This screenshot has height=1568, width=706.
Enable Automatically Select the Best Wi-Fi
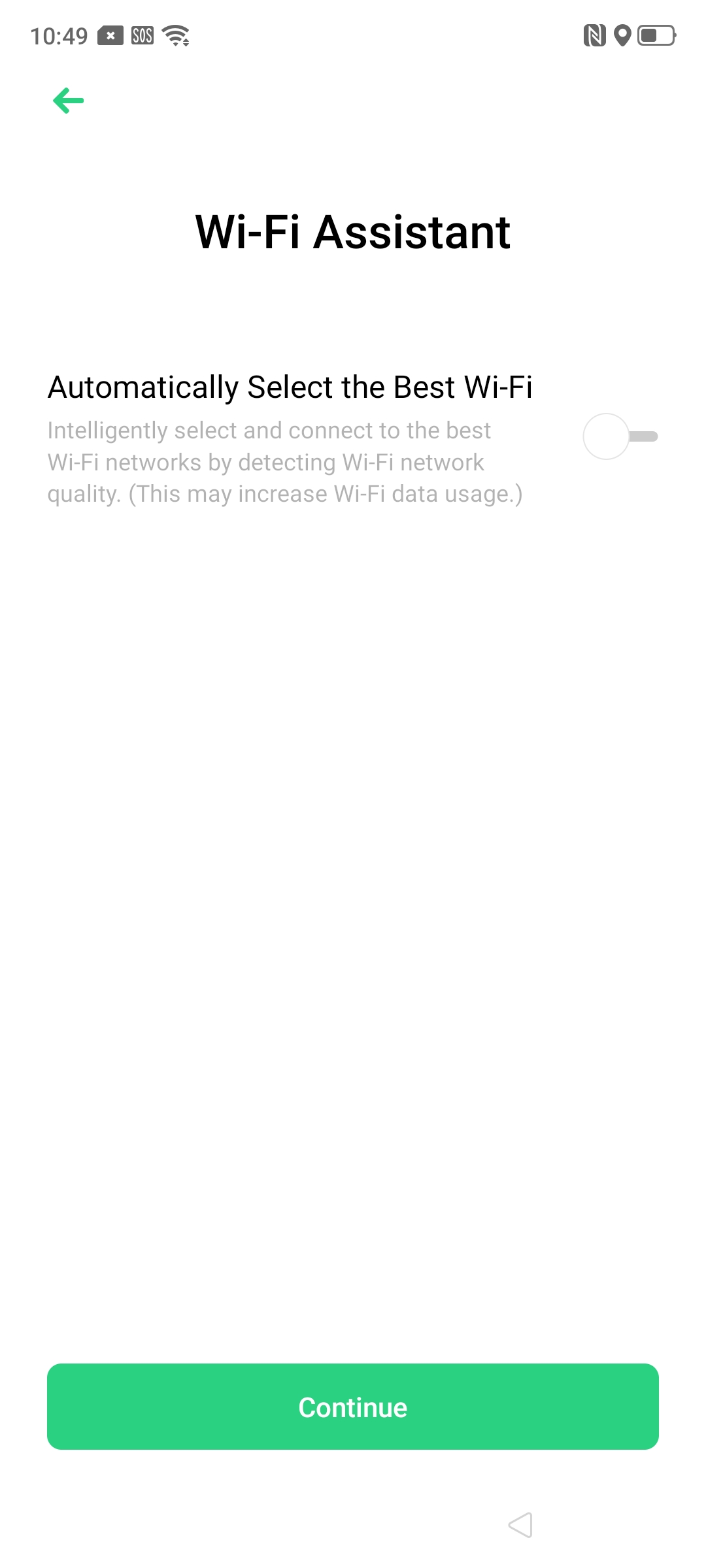620,436
